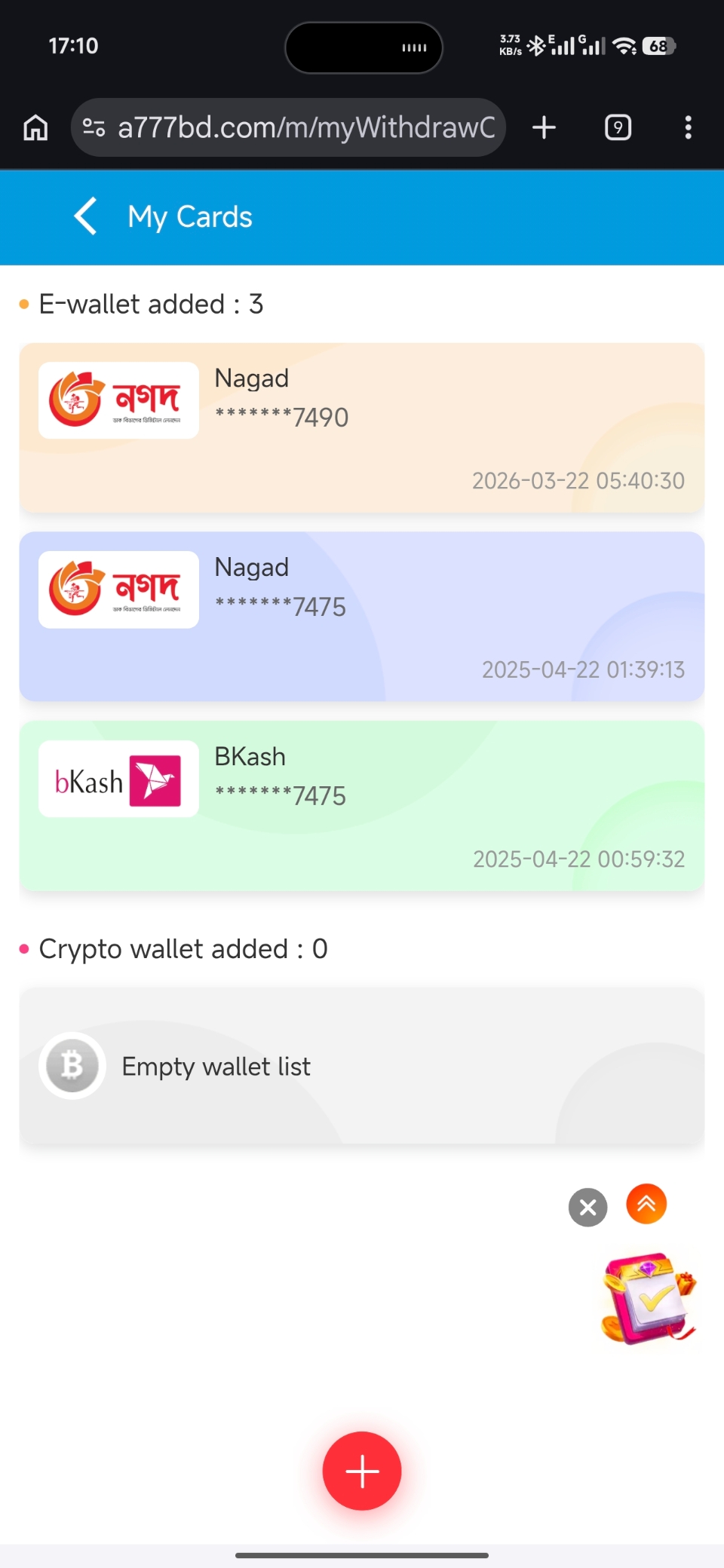Tap the URL address bar

[x=305, y=127]
